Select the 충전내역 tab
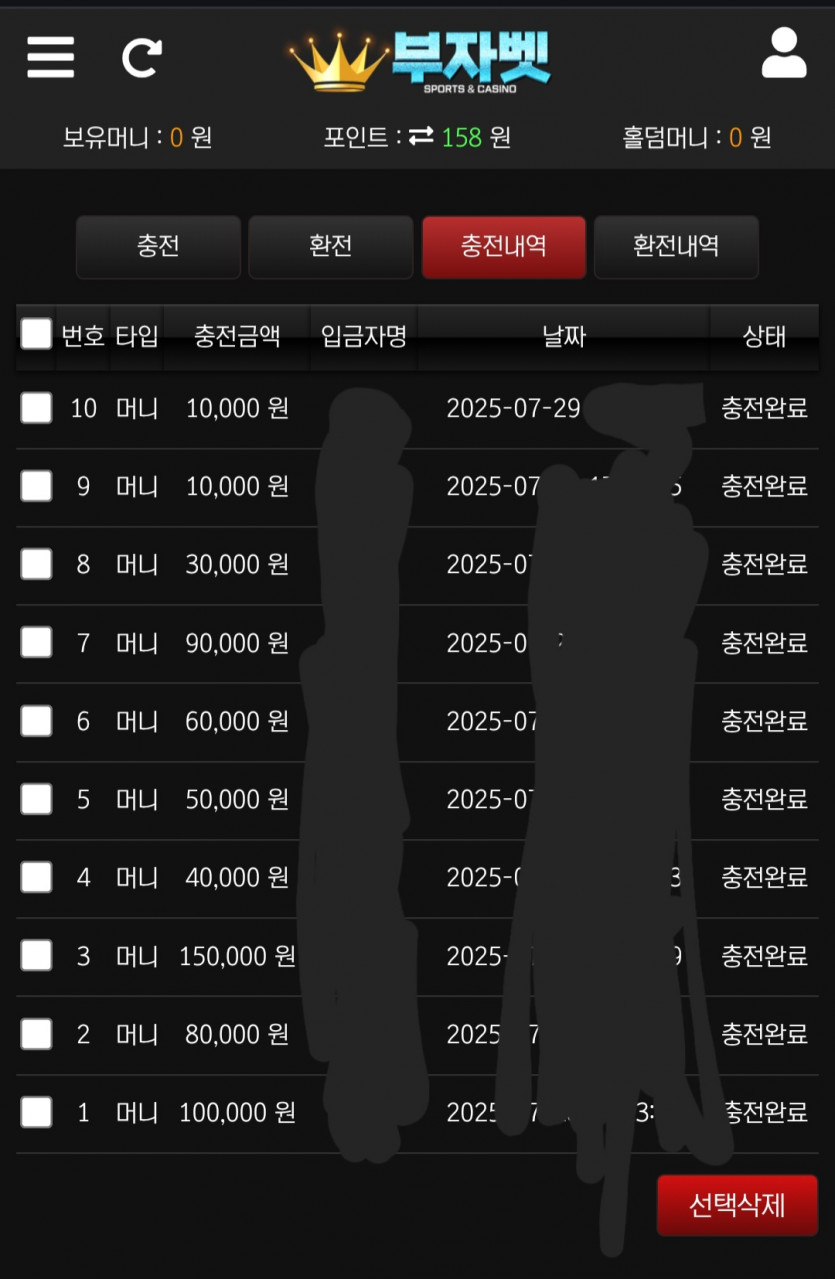This screenshot has height=1279, width=835. [503, 246]
